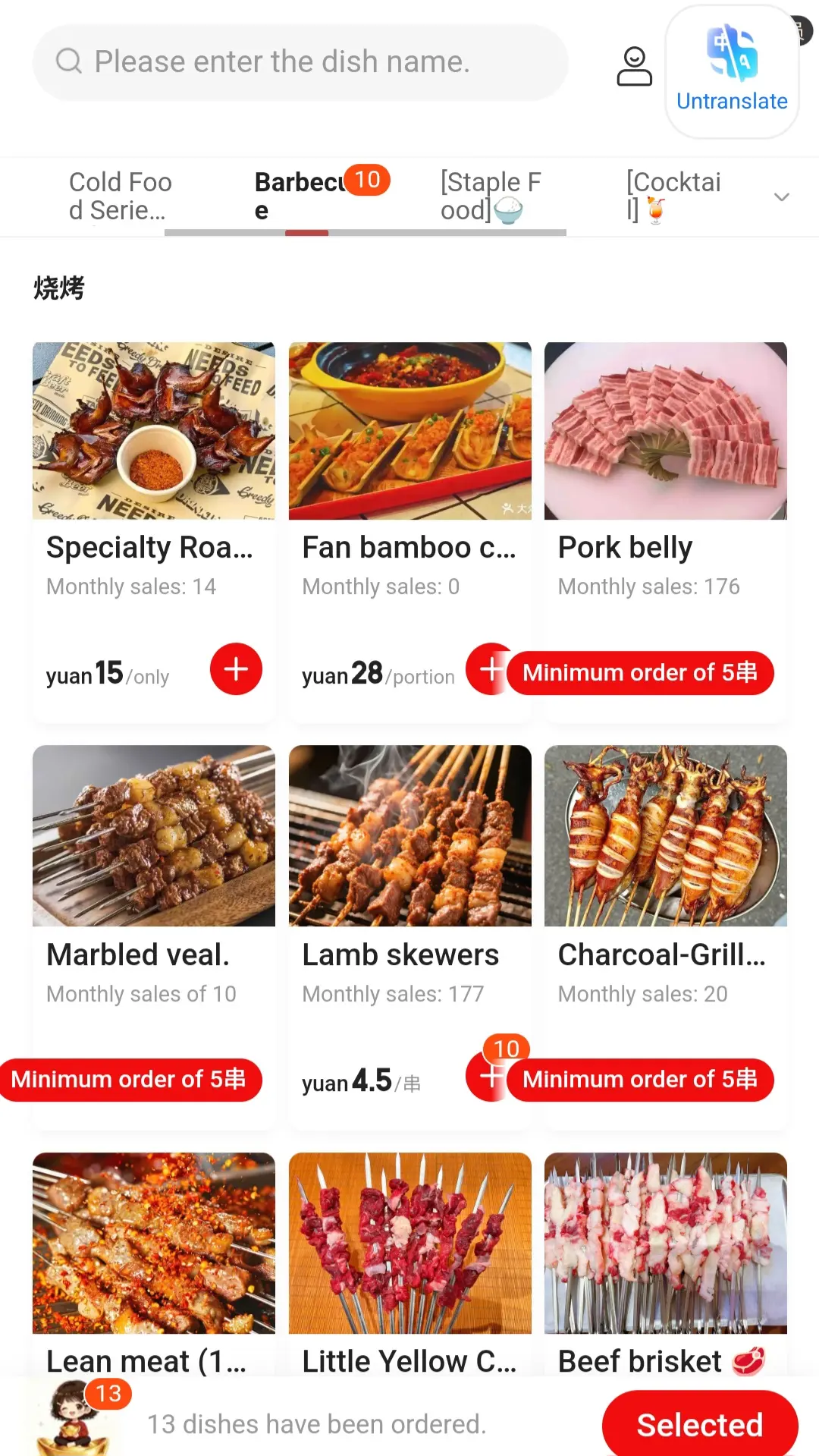
Task: Tap the Untranslate button
Action: (x=732, y=72)
